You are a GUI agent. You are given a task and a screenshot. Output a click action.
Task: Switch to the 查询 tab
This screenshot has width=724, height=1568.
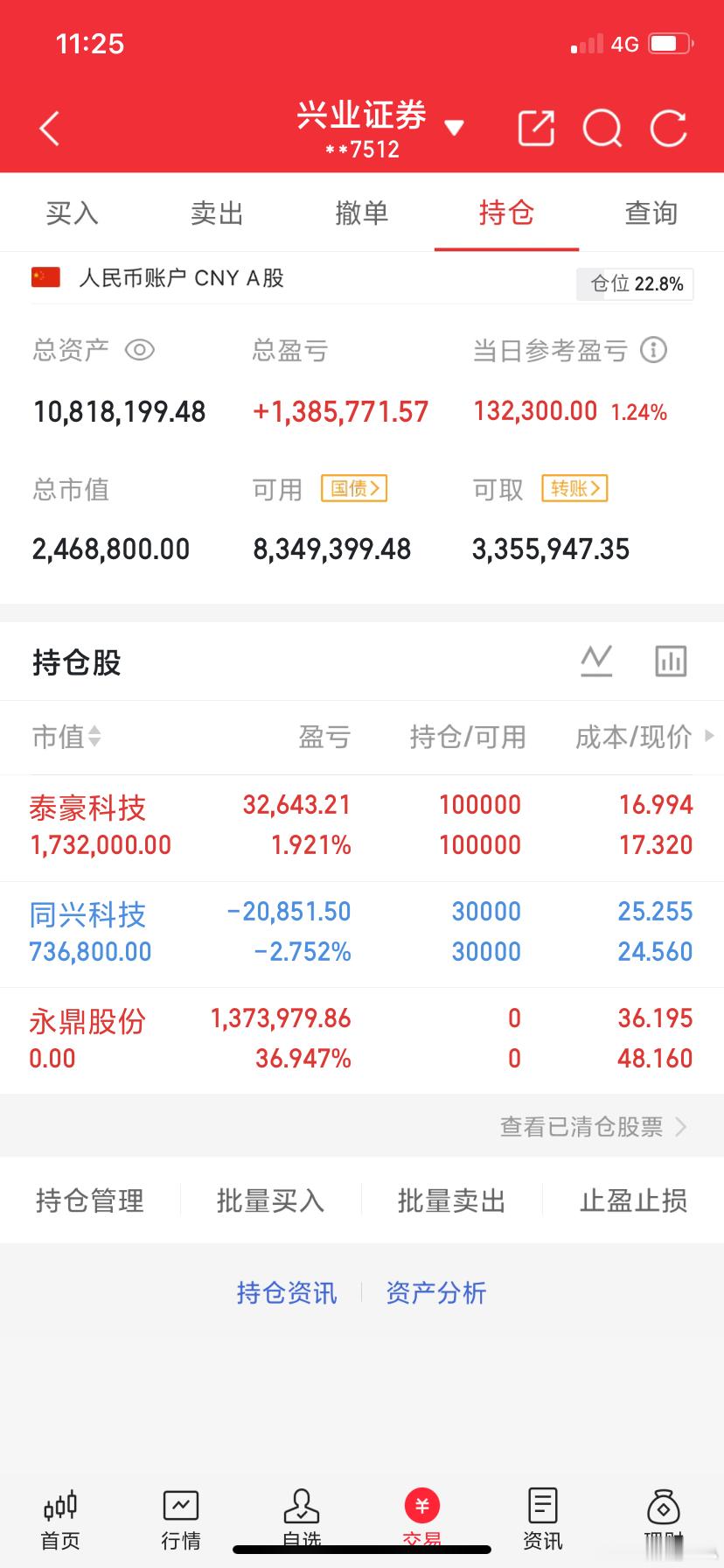click(651, 213)
